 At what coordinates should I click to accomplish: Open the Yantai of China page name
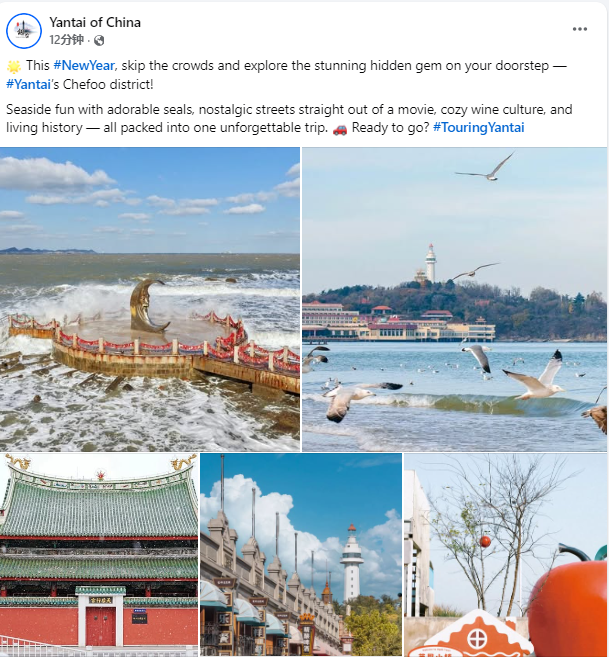[x=95, y=22]
